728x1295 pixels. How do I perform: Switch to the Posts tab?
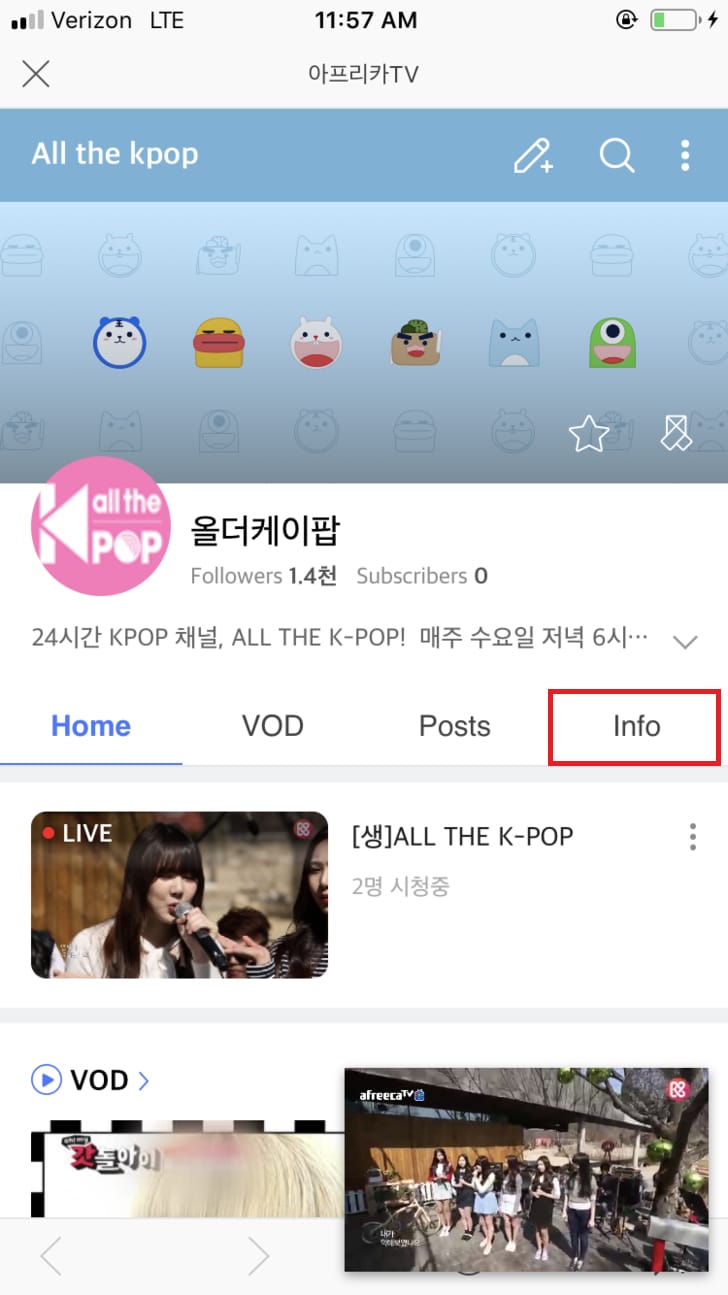coord(454,726)
